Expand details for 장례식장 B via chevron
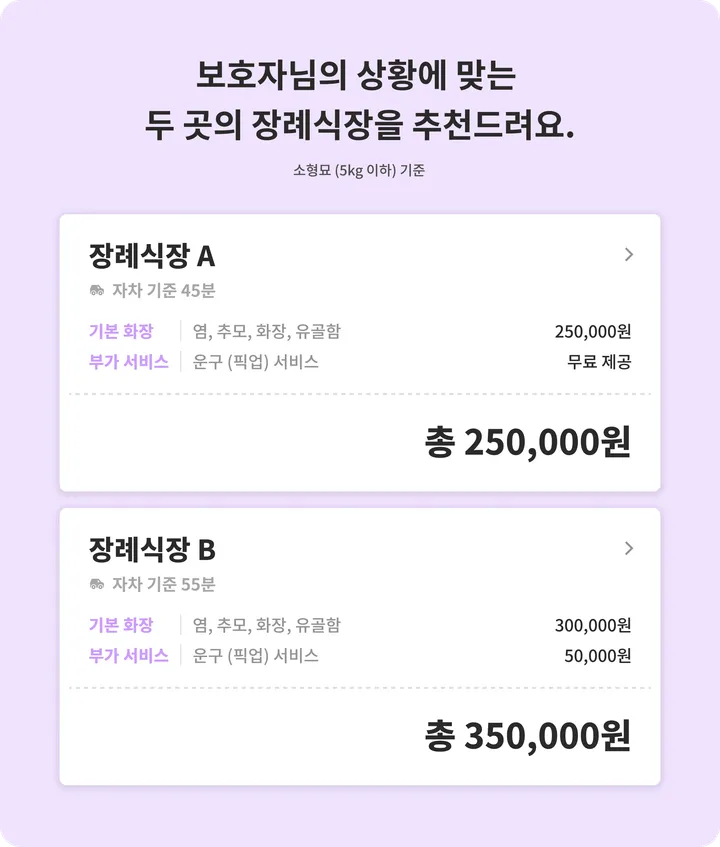Viewport: 720px width, 847px height. click(628, 549)
